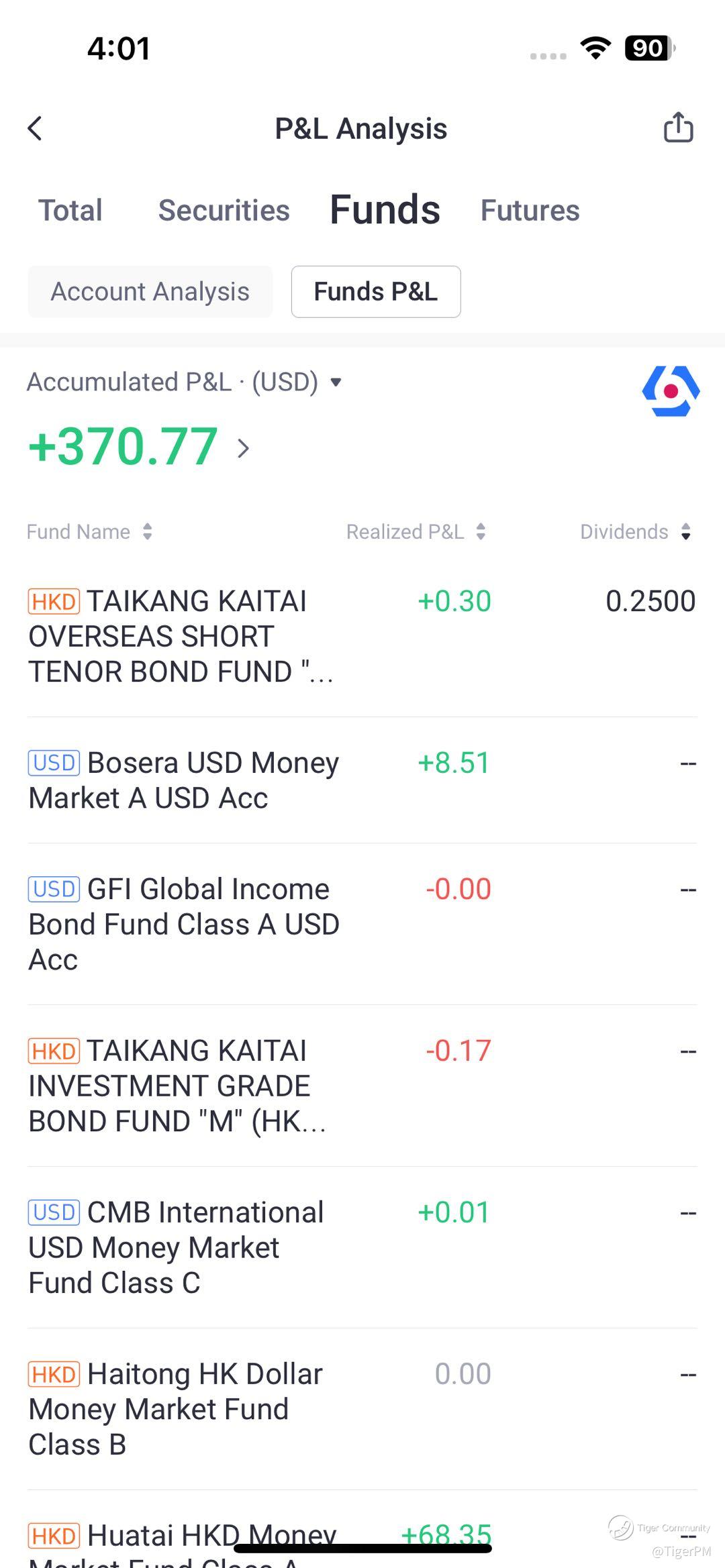Sort by Realized P&L

[x=416, y=532]
